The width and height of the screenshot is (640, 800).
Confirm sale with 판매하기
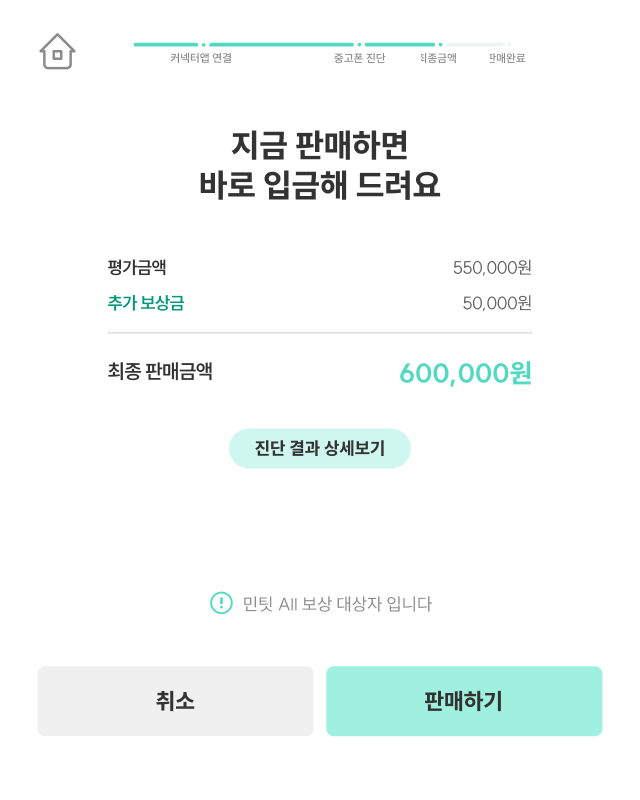pos(464,701)
